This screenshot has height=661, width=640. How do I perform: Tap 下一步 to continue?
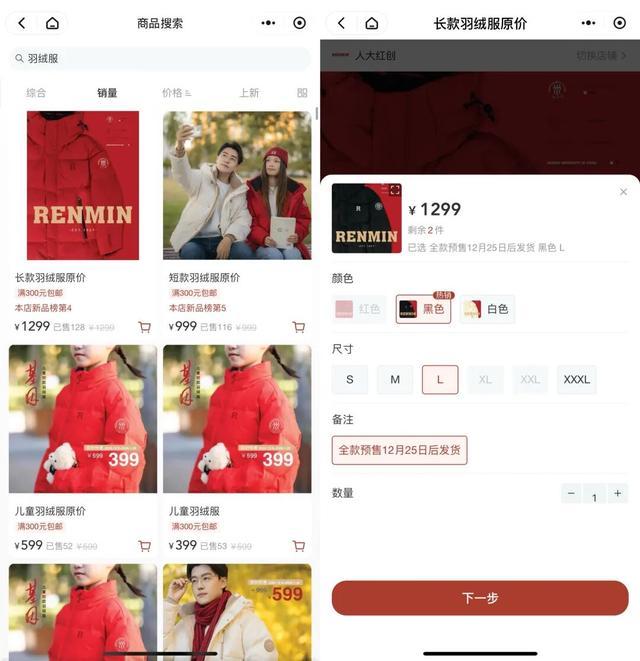tap(480, 598)
